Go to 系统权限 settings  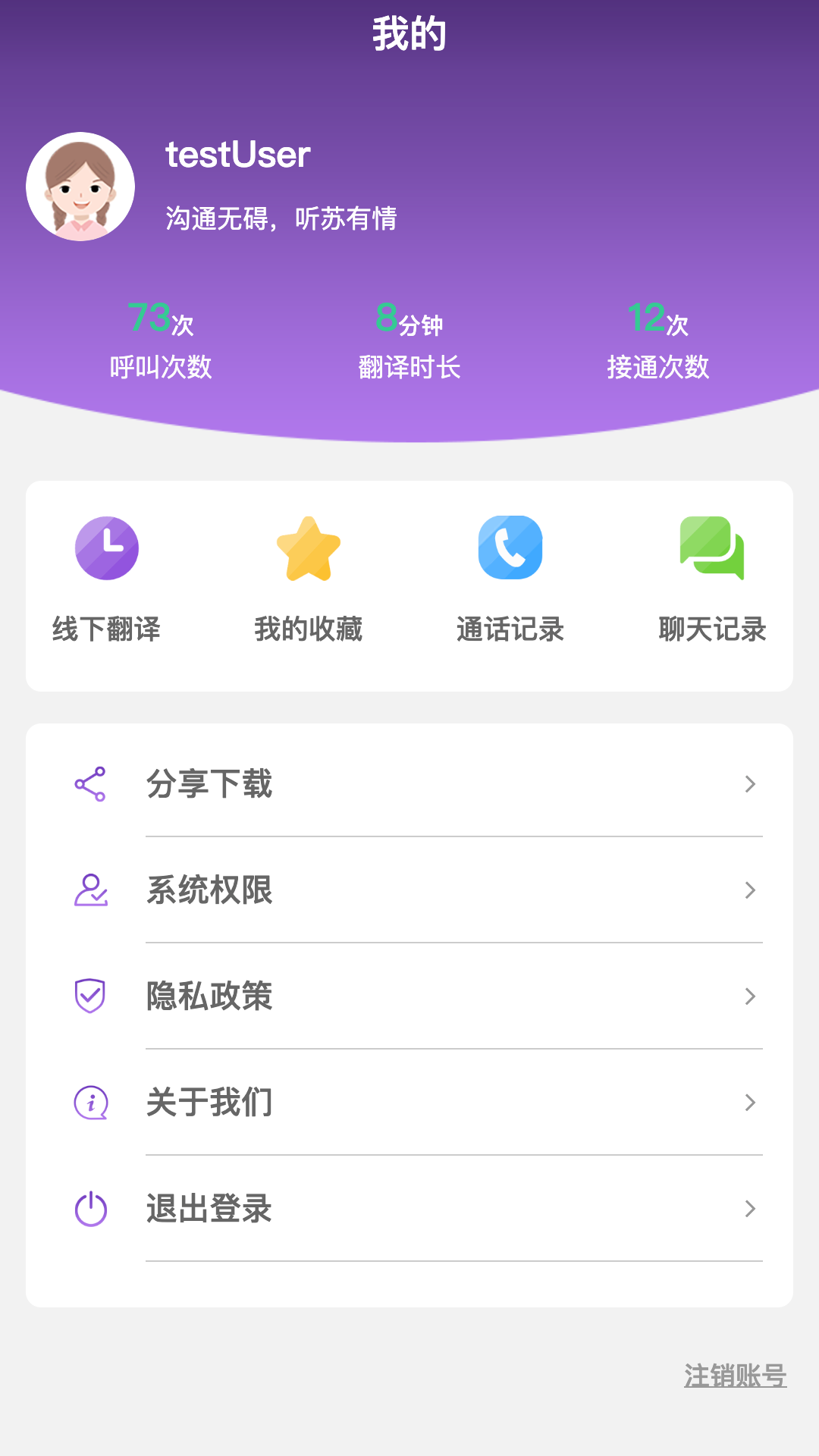(x=409, y=890)
